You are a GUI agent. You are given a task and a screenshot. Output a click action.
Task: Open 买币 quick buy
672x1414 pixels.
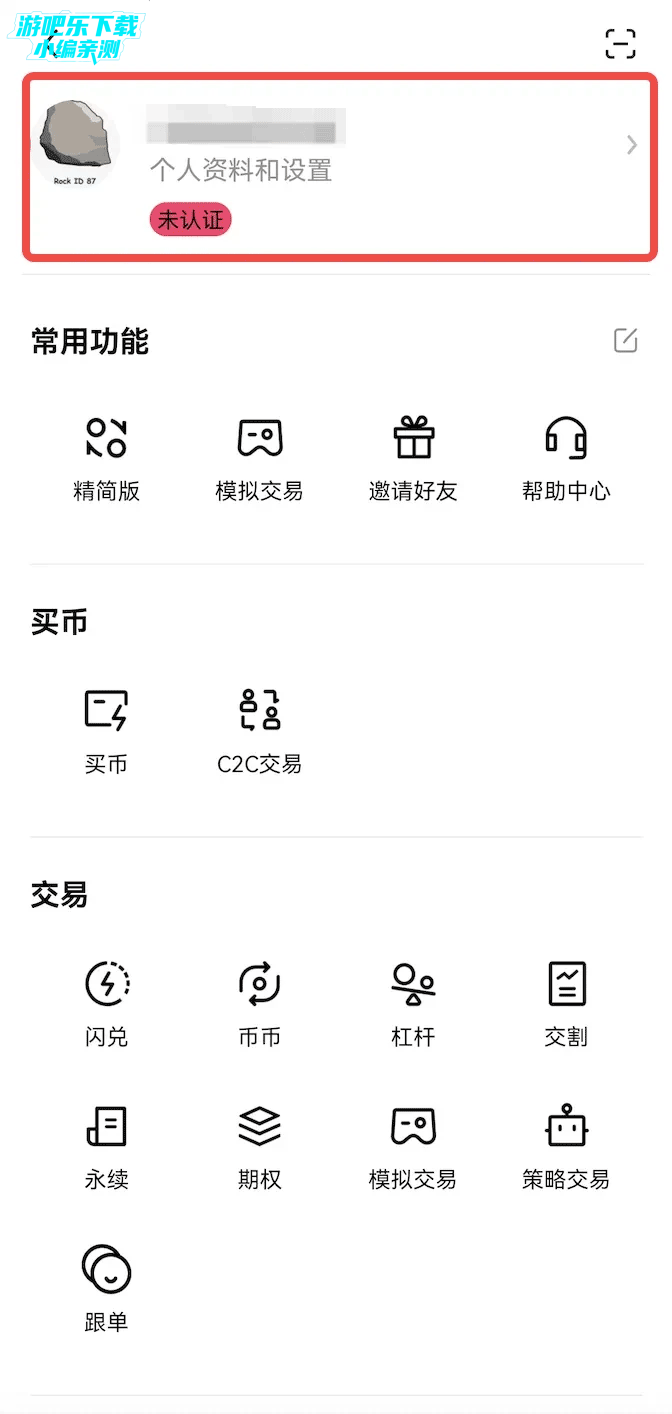click(x=106, y=731)
